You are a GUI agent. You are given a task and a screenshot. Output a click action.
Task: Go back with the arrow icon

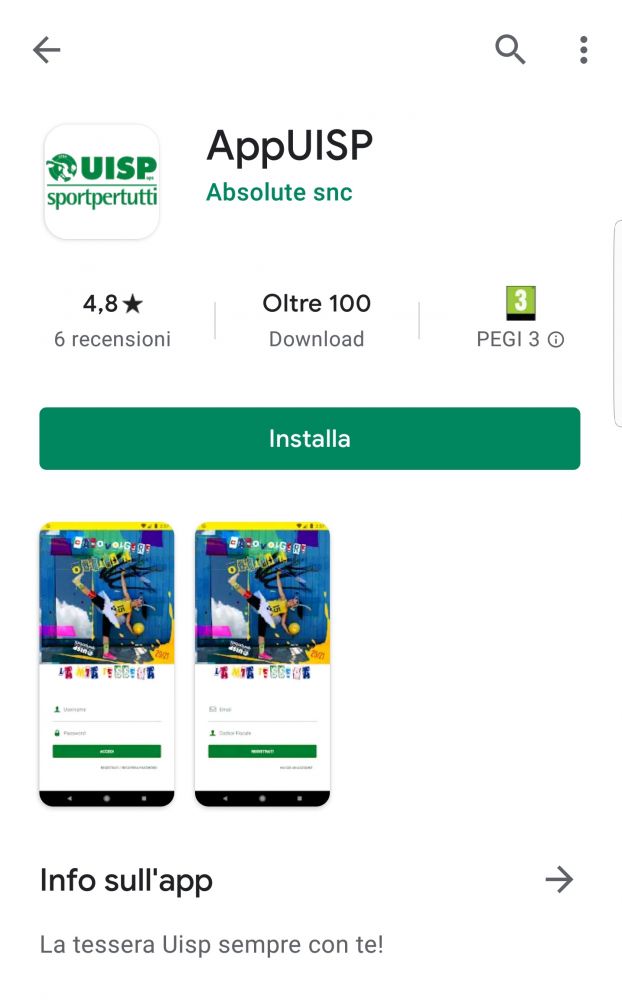[x=47, y=50]
